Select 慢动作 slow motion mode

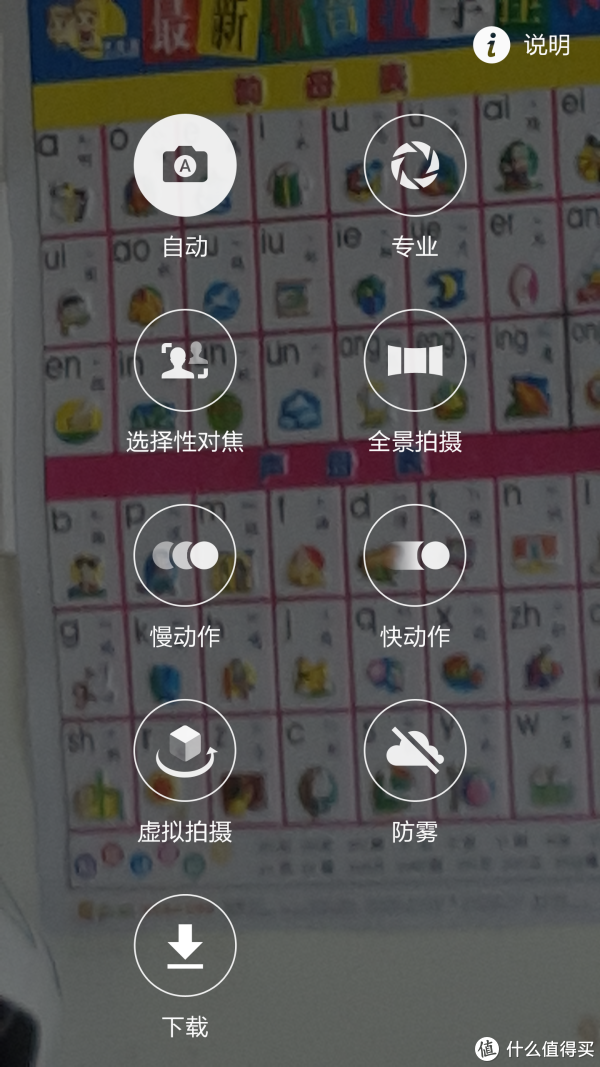click(x=185, y=555)
